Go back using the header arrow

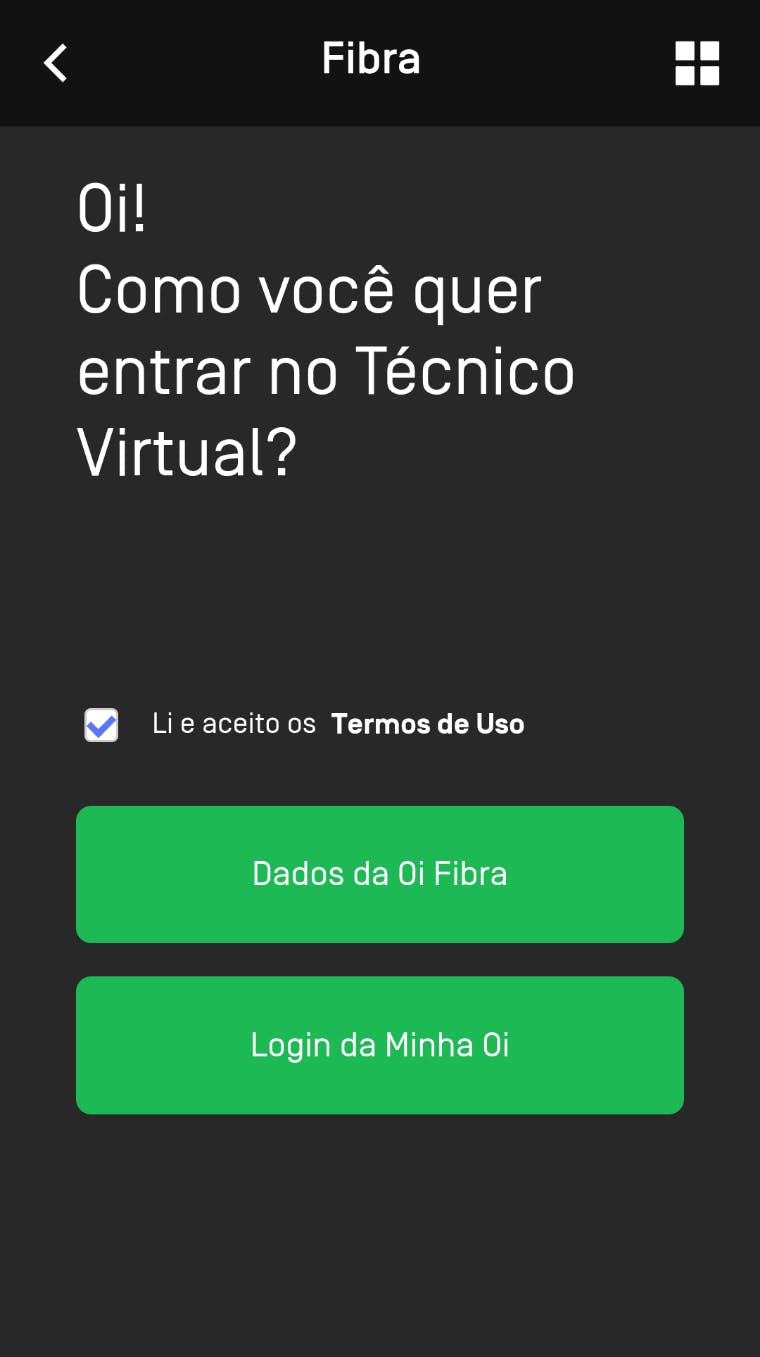point(56,63)
